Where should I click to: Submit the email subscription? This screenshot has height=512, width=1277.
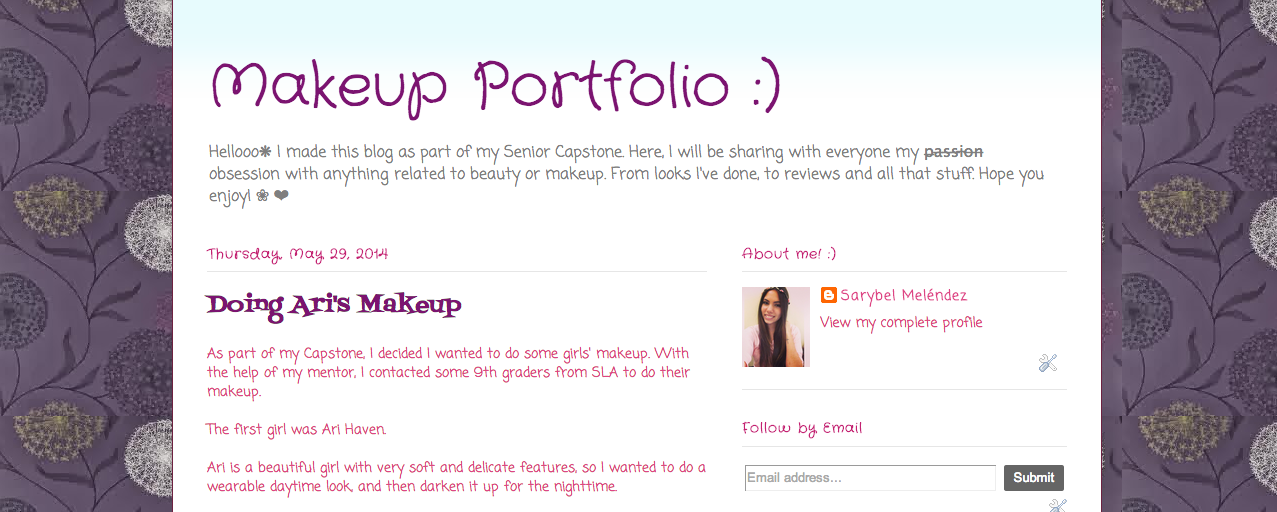coord(1033,478)
